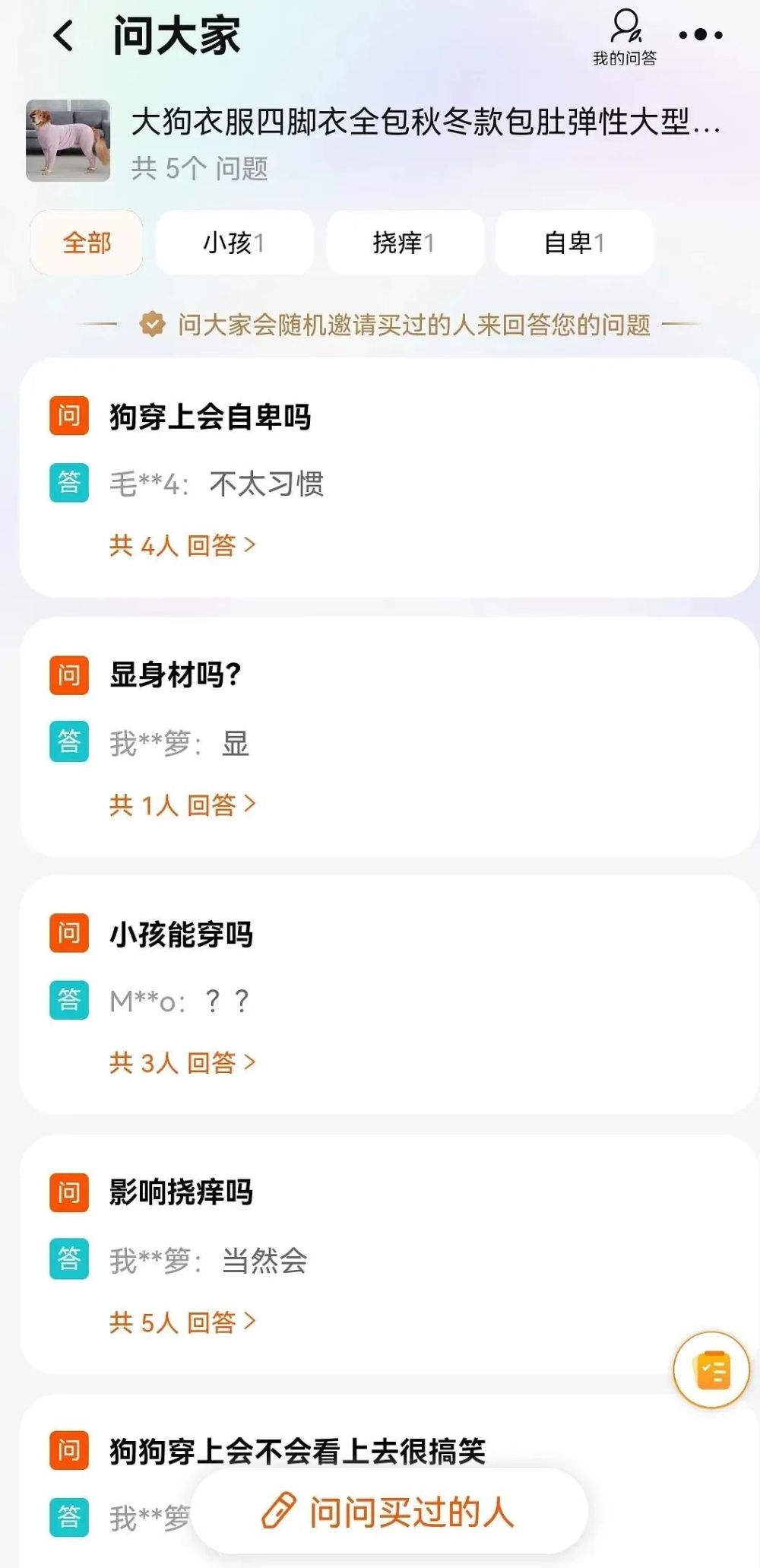
Task: Select the 全部 filter chip
Action: [87, 243]
